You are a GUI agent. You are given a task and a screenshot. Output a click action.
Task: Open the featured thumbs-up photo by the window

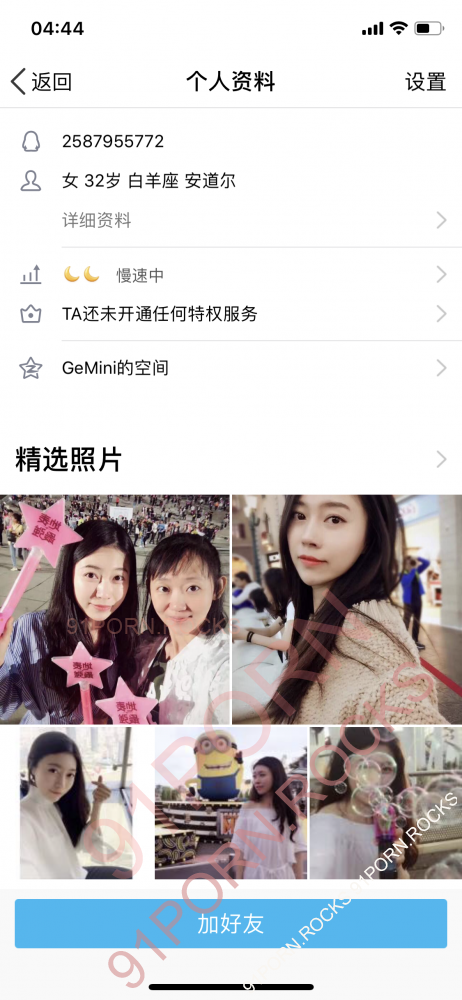tap(76, 802)
